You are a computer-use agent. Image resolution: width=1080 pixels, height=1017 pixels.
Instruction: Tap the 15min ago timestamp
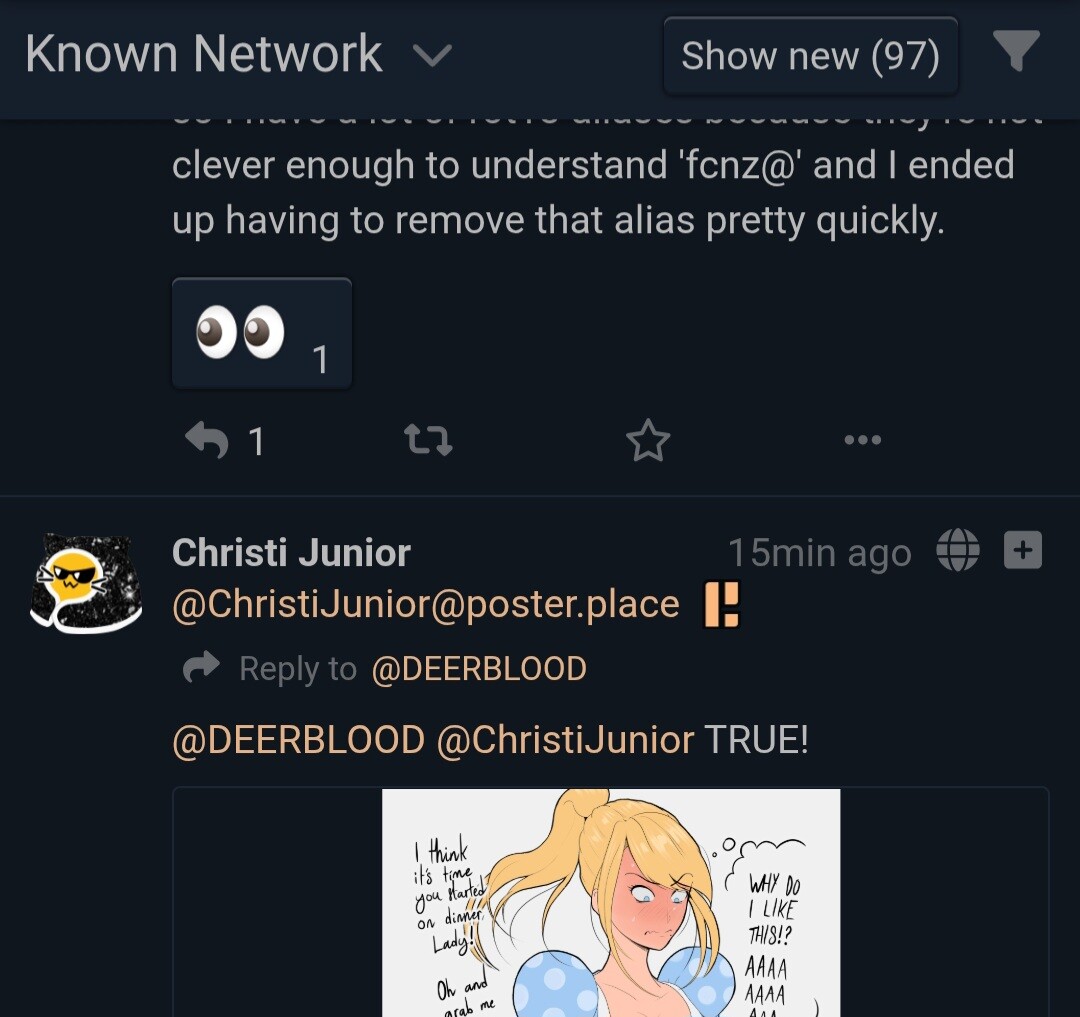[819, 553]
